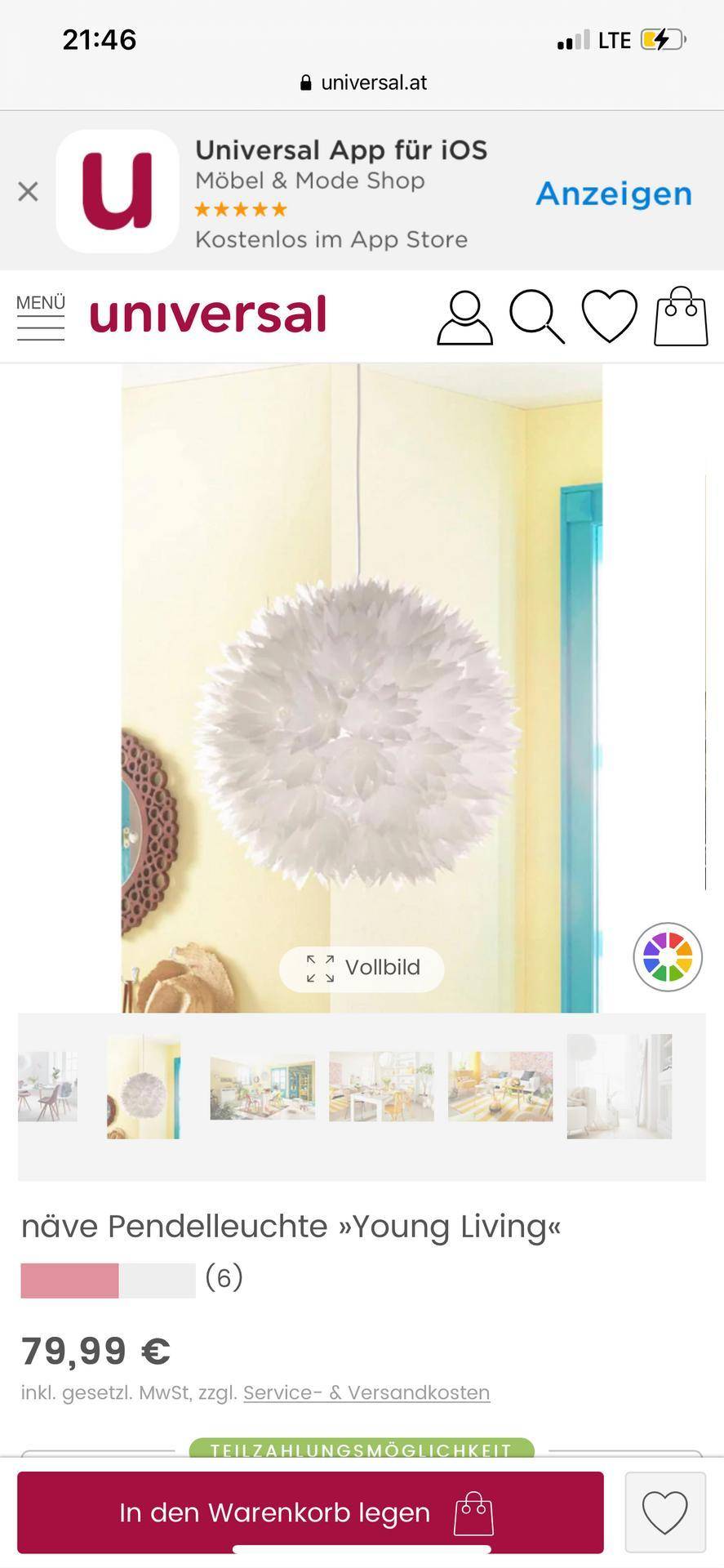Open the six product reviews
This screenshot has width=724, height=1568.
click(224, 1277)
